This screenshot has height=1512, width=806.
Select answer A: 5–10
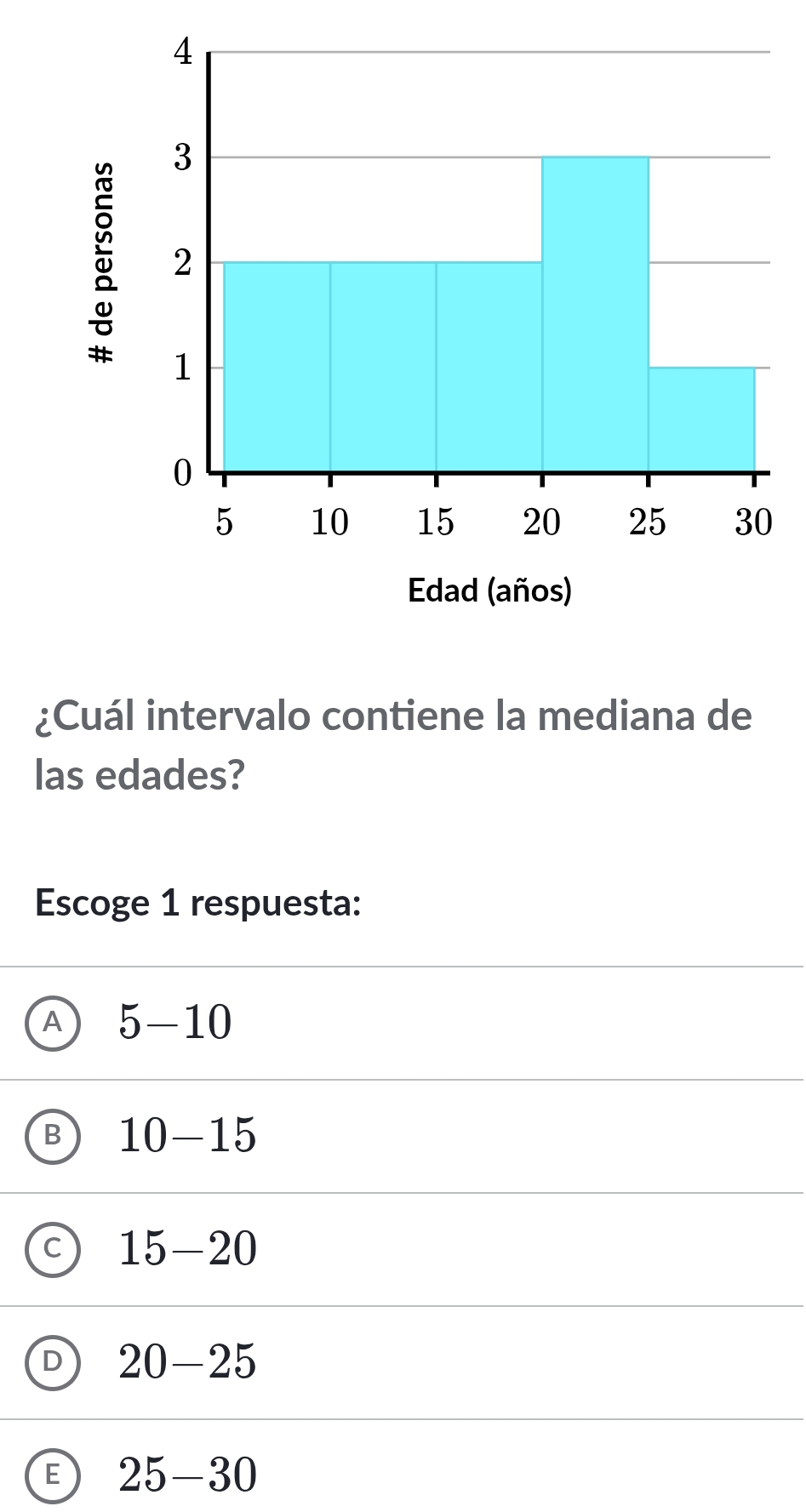(54, 1023)
